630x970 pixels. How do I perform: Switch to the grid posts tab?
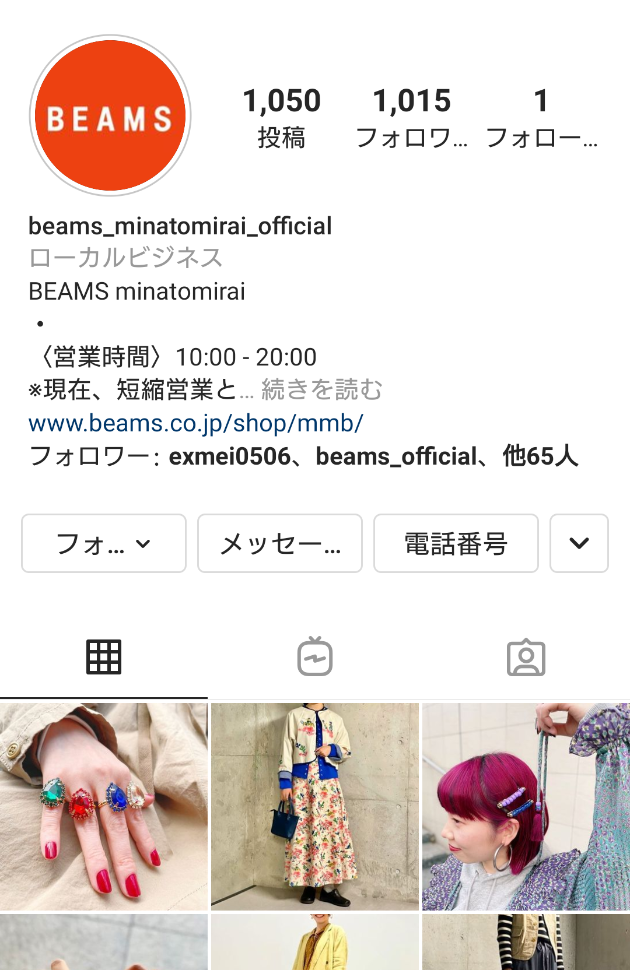(x=104, y=657)
